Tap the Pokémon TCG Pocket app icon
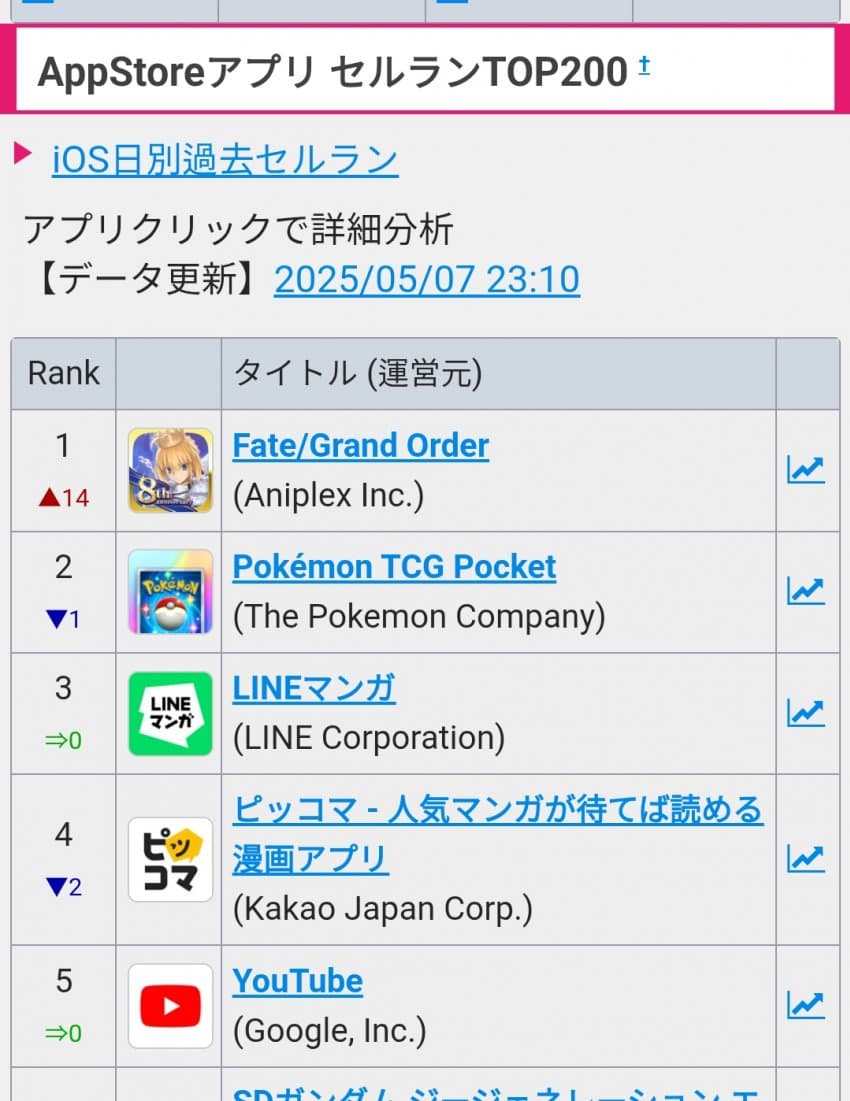This screenshot has width=850, height=1101. (x=170, y=592)
